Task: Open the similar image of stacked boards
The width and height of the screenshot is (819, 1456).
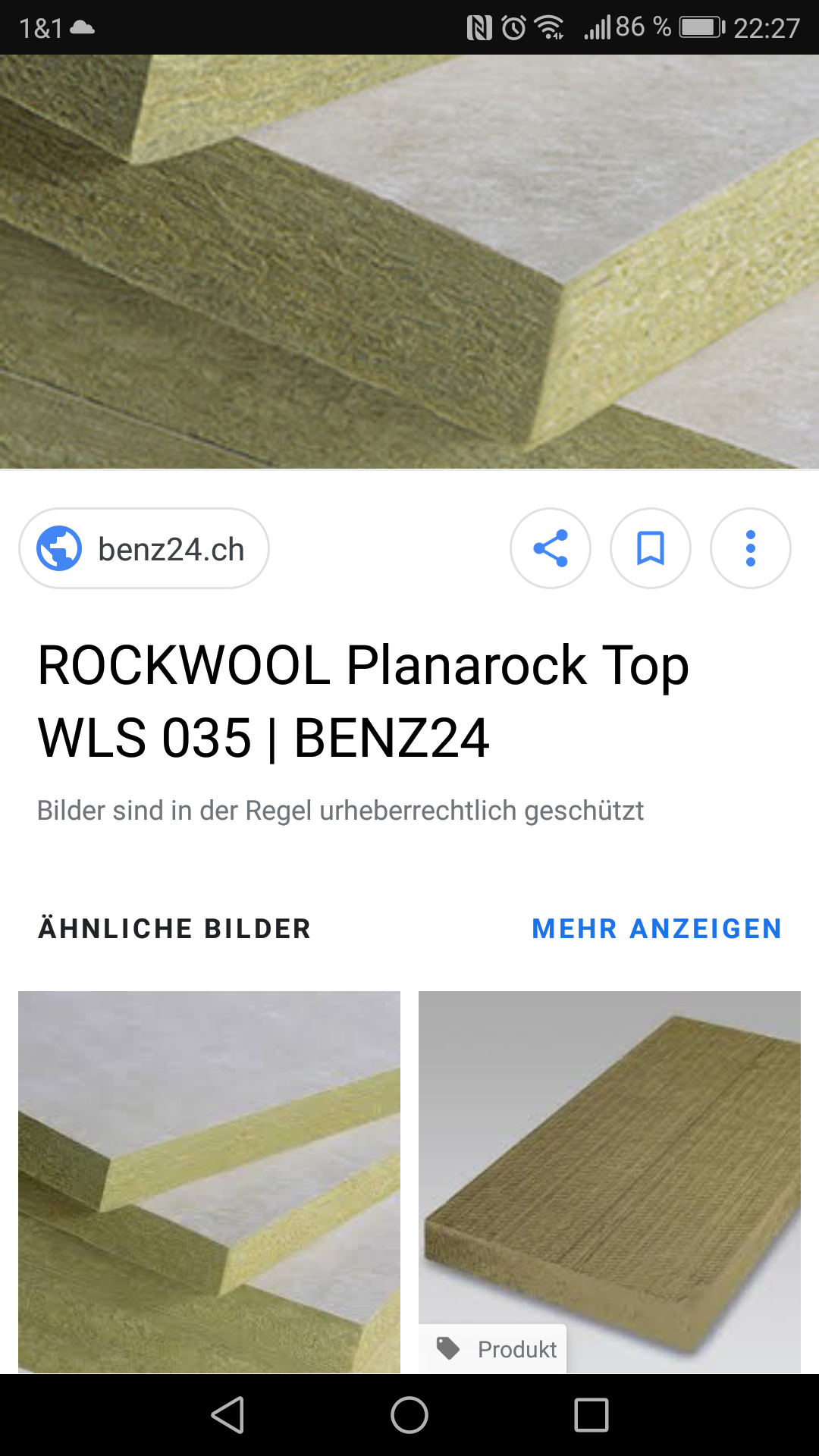Action: click(209, 1181)
